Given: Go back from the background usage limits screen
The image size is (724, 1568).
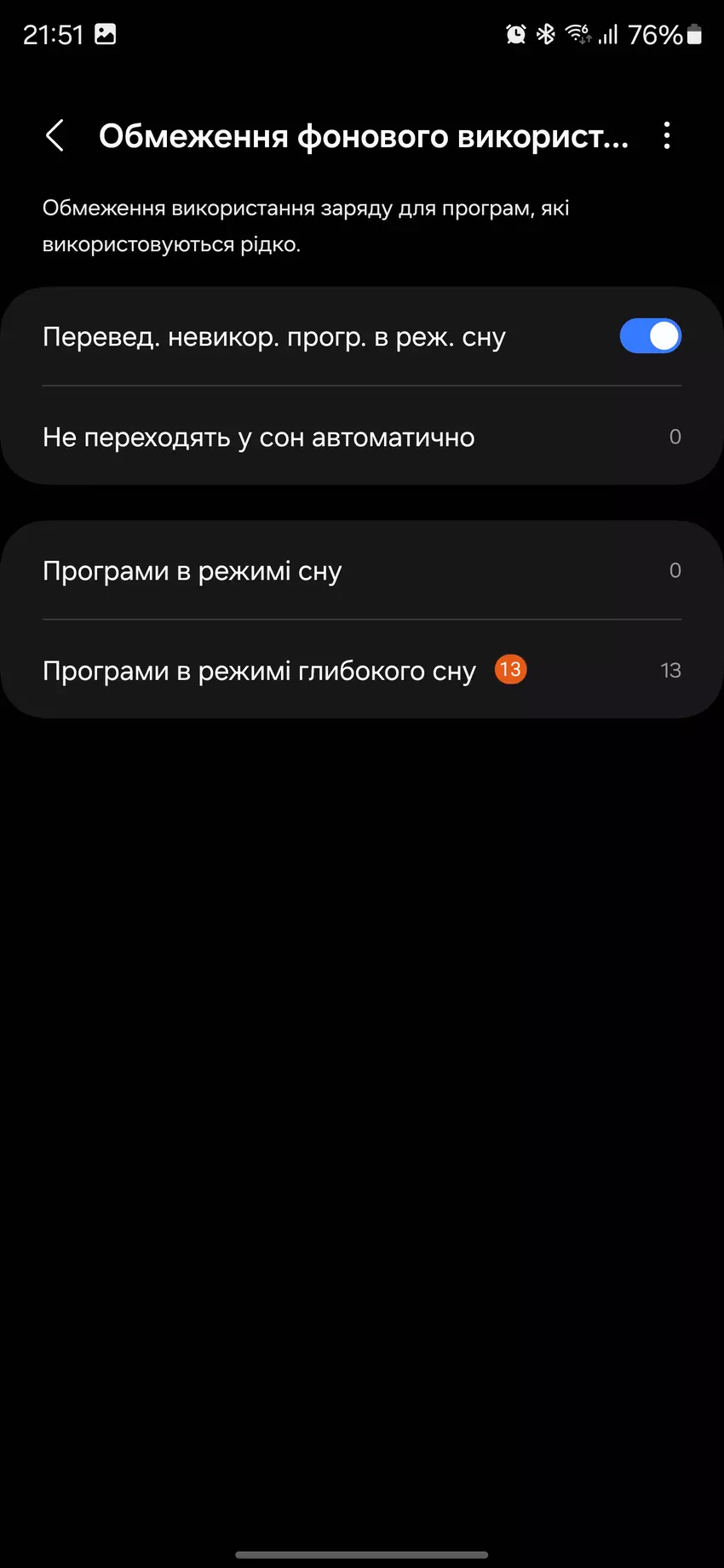Looking at the screenshot, I should point(55,136).
